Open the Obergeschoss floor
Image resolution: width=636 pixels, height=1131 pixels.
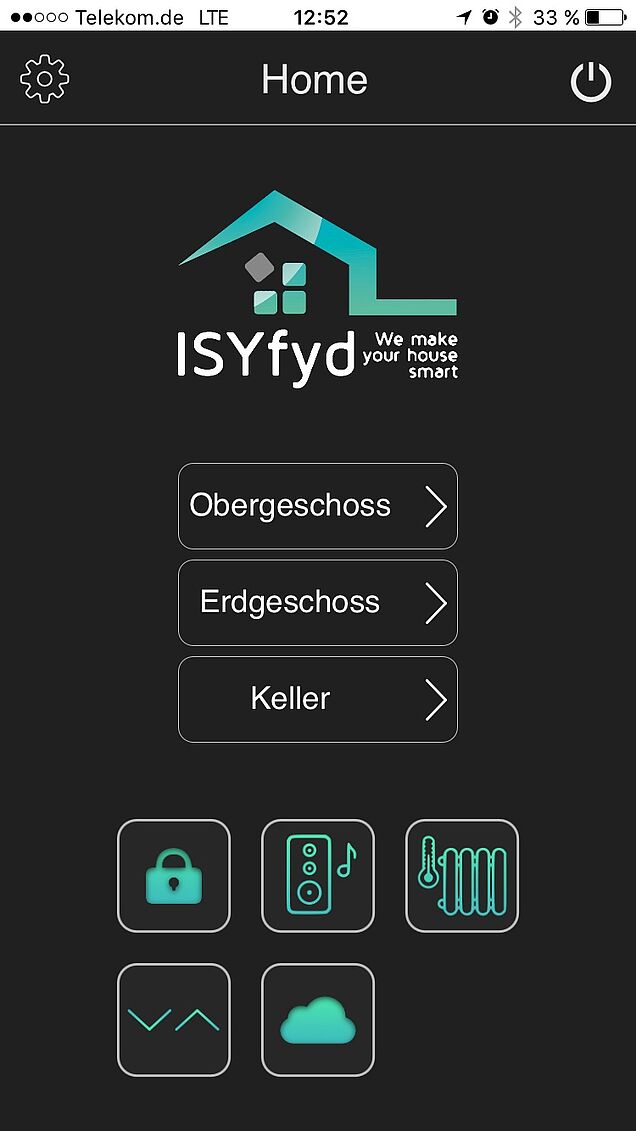coord(318,506)
